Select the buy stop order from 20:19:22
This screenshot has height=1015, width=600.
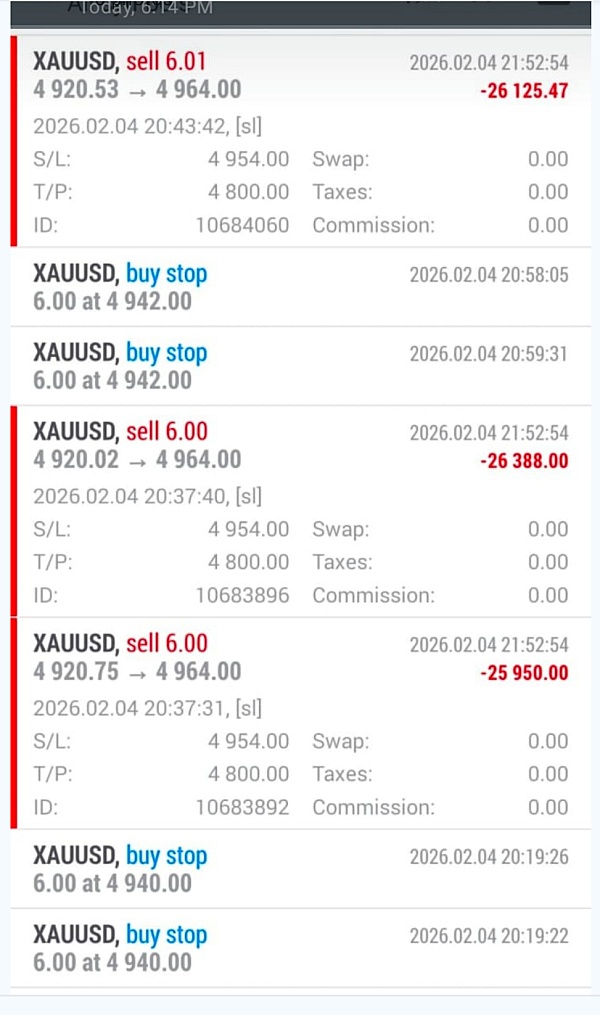point(300,948)
